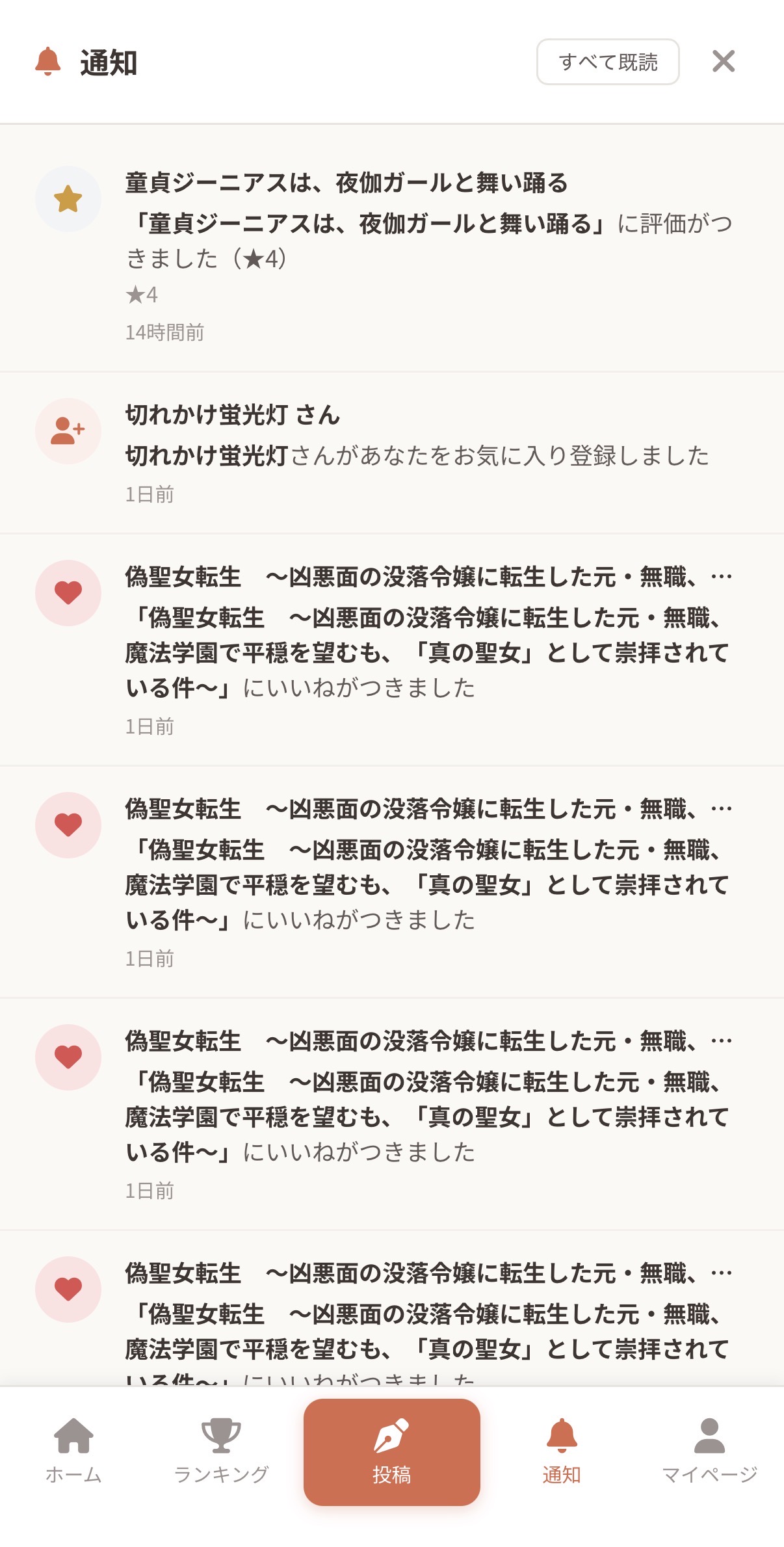The image size is (784, 1547).
Task: Mark all notifications as read
Action: (x=607, y=62)
